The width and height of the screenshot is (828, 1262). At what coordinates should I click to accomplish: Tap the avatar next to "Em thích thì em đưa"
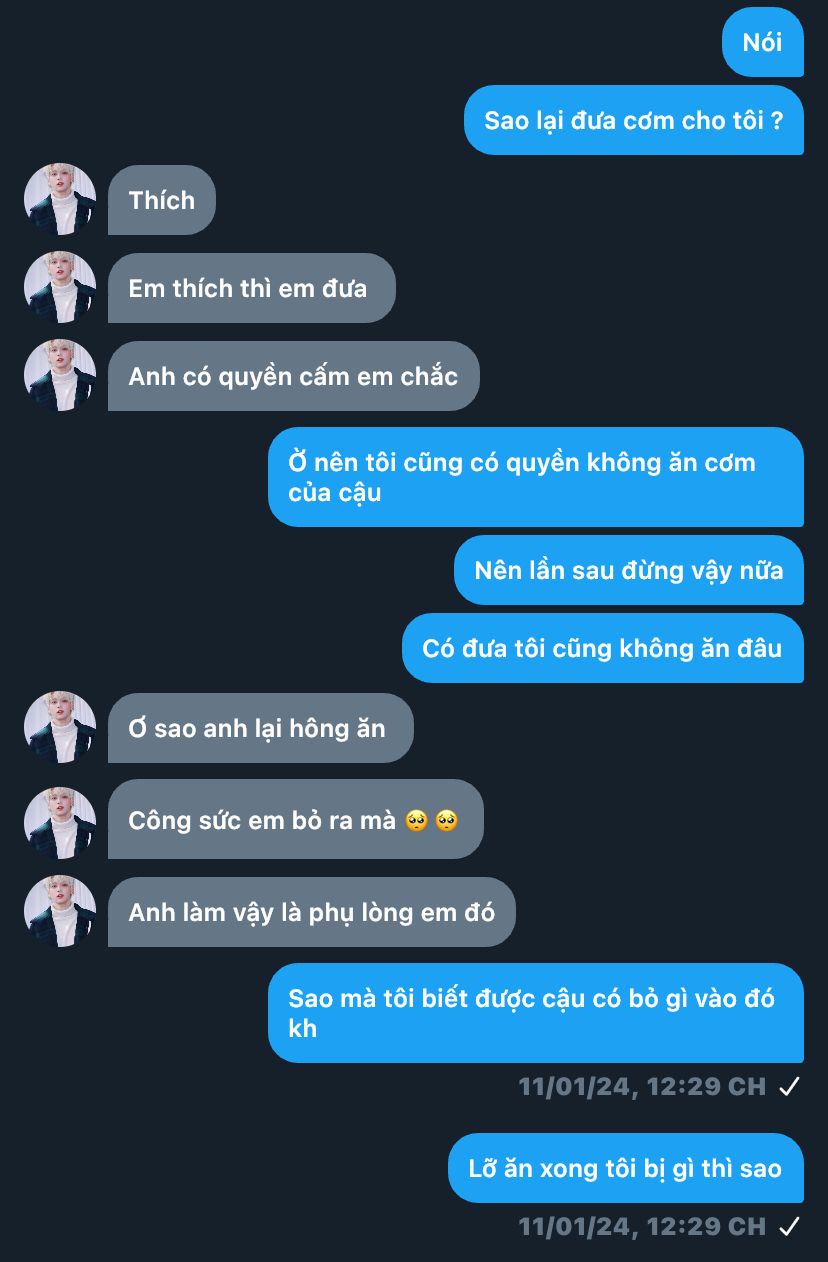(60, 288)
